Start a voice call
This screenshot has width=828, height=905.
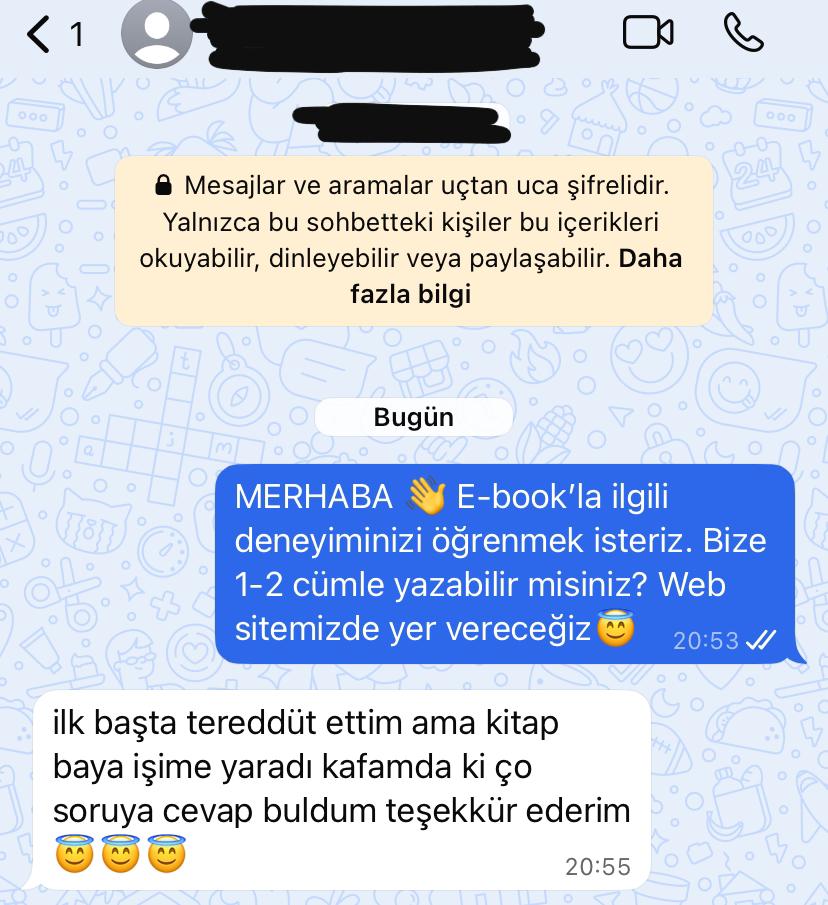tap(743, 33)
